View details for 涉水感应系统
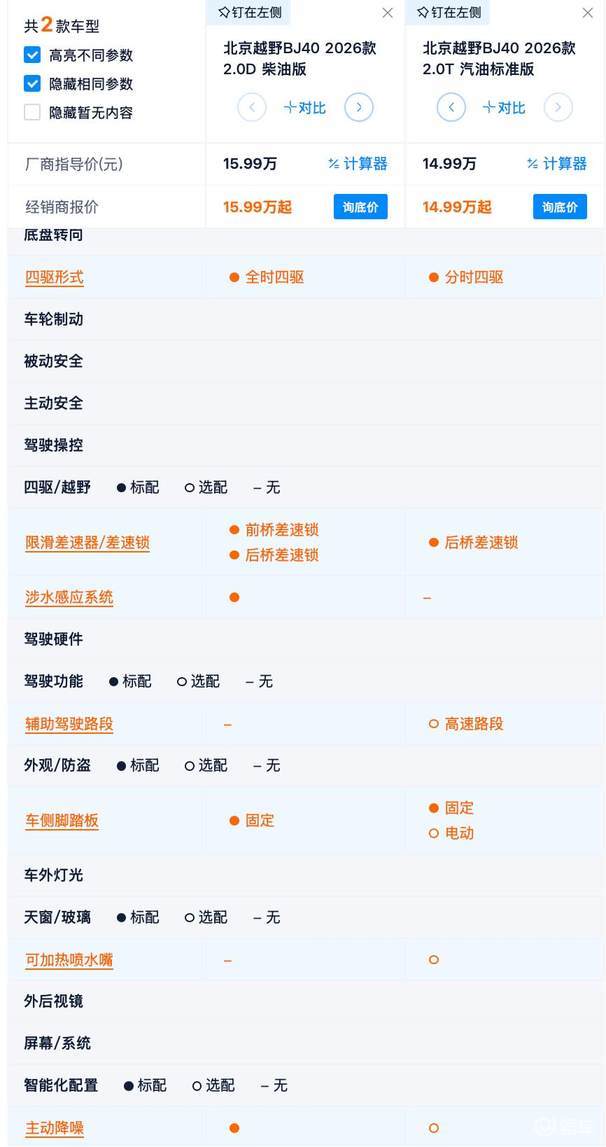Screen dimensions: 606x1147 click(x=69, y=598)
